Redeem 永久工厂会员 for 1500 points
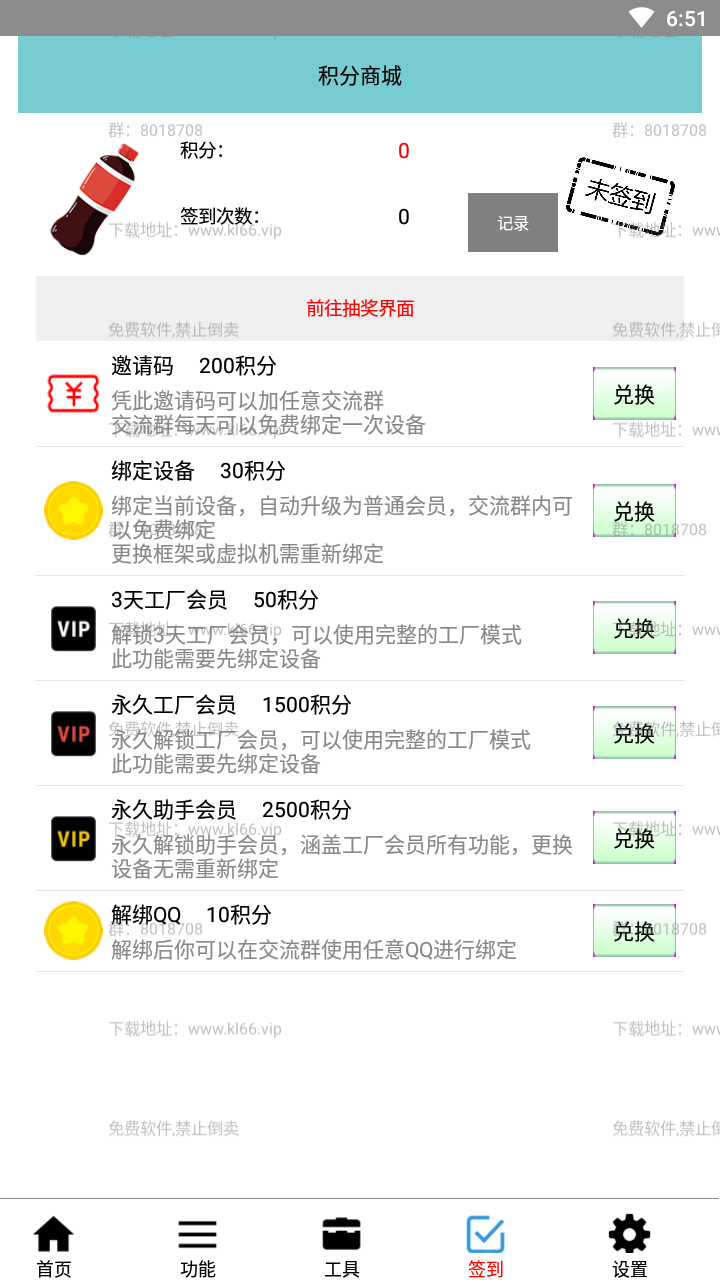 click(x=634, y=733)
